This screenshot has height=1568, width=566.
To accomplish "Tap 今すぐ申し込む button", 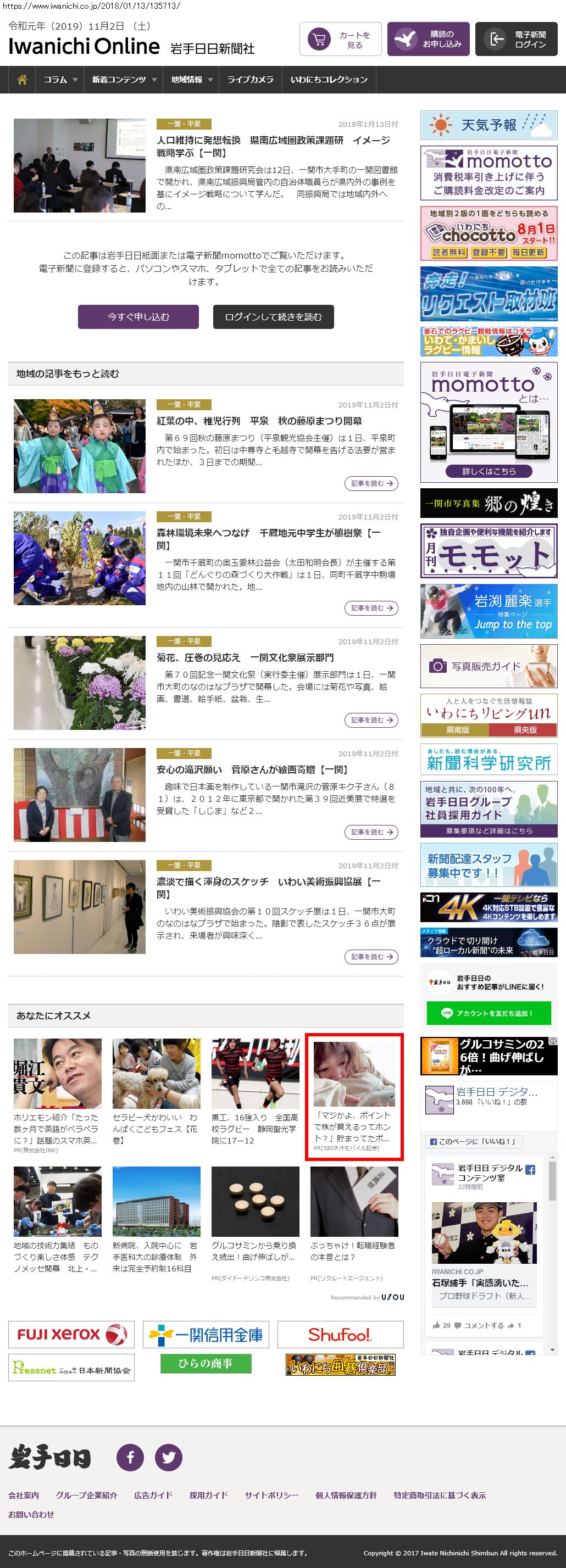I will pyautogui.click(x=138, y=316).
